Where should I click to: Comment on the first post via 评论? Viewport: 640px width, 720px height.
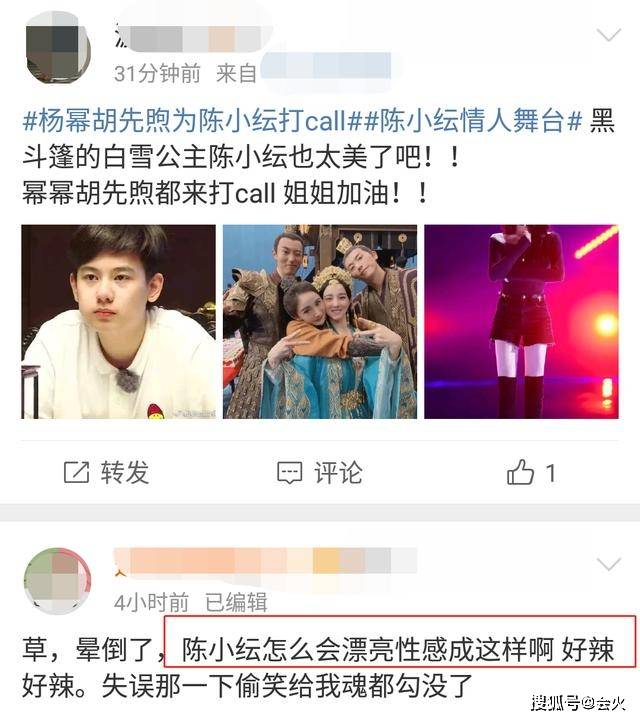(x=320, y=473)
